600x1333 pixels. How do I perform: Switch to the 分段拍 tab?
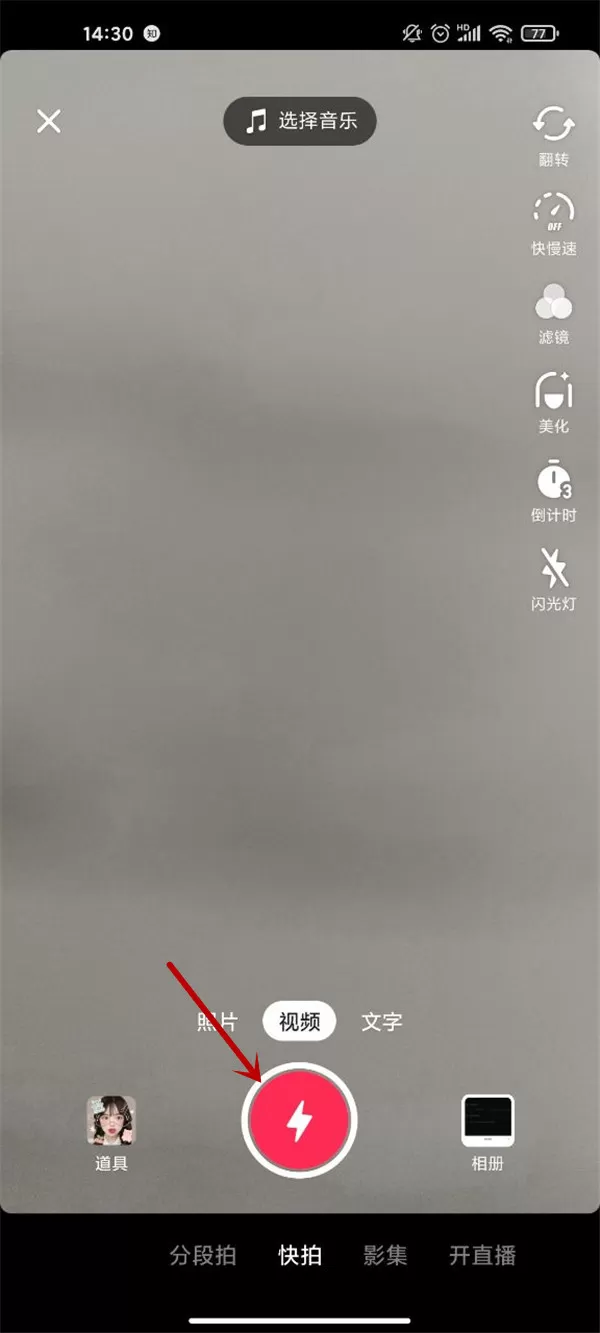click(x=203, y=1255)
